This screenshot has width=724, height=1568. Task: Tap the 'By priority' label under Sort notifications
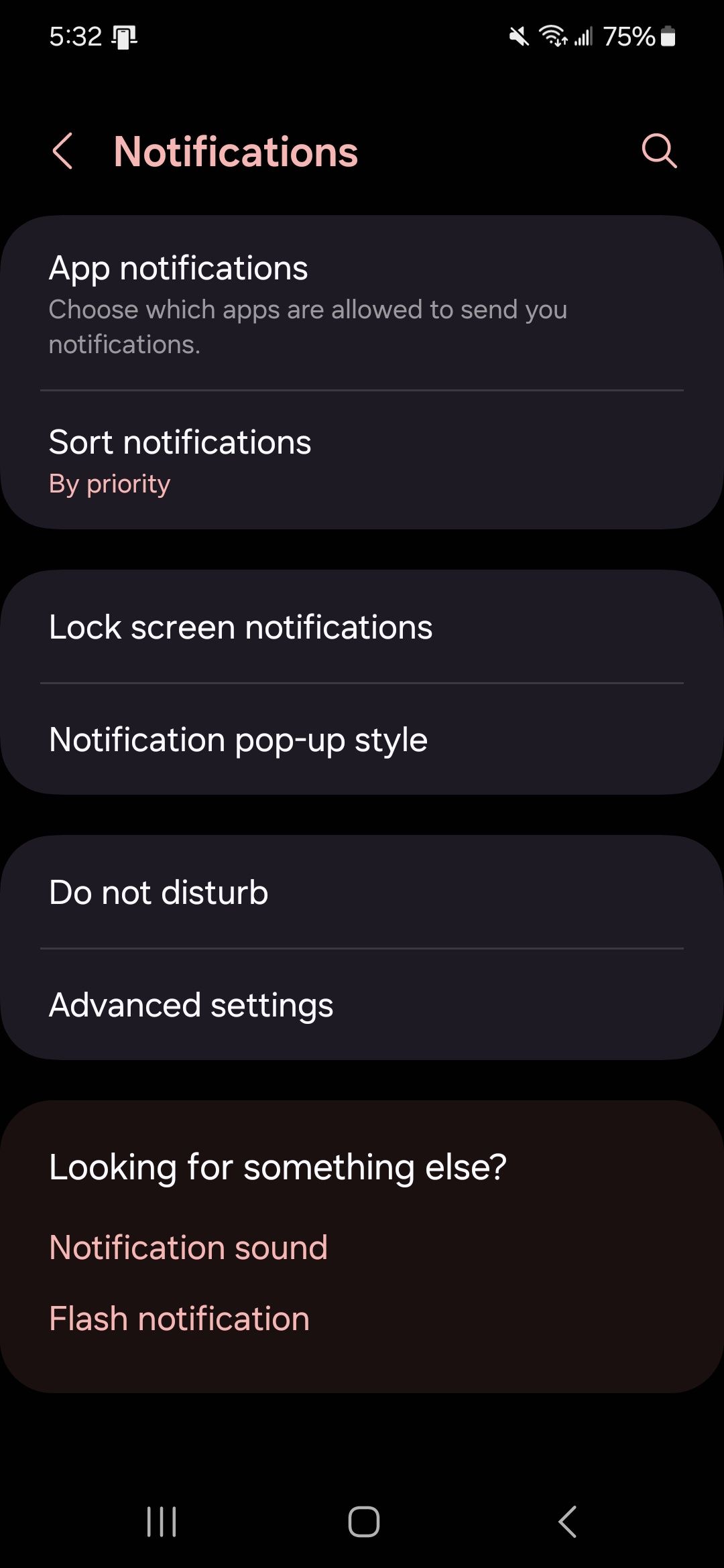click(x=110, y=482)
